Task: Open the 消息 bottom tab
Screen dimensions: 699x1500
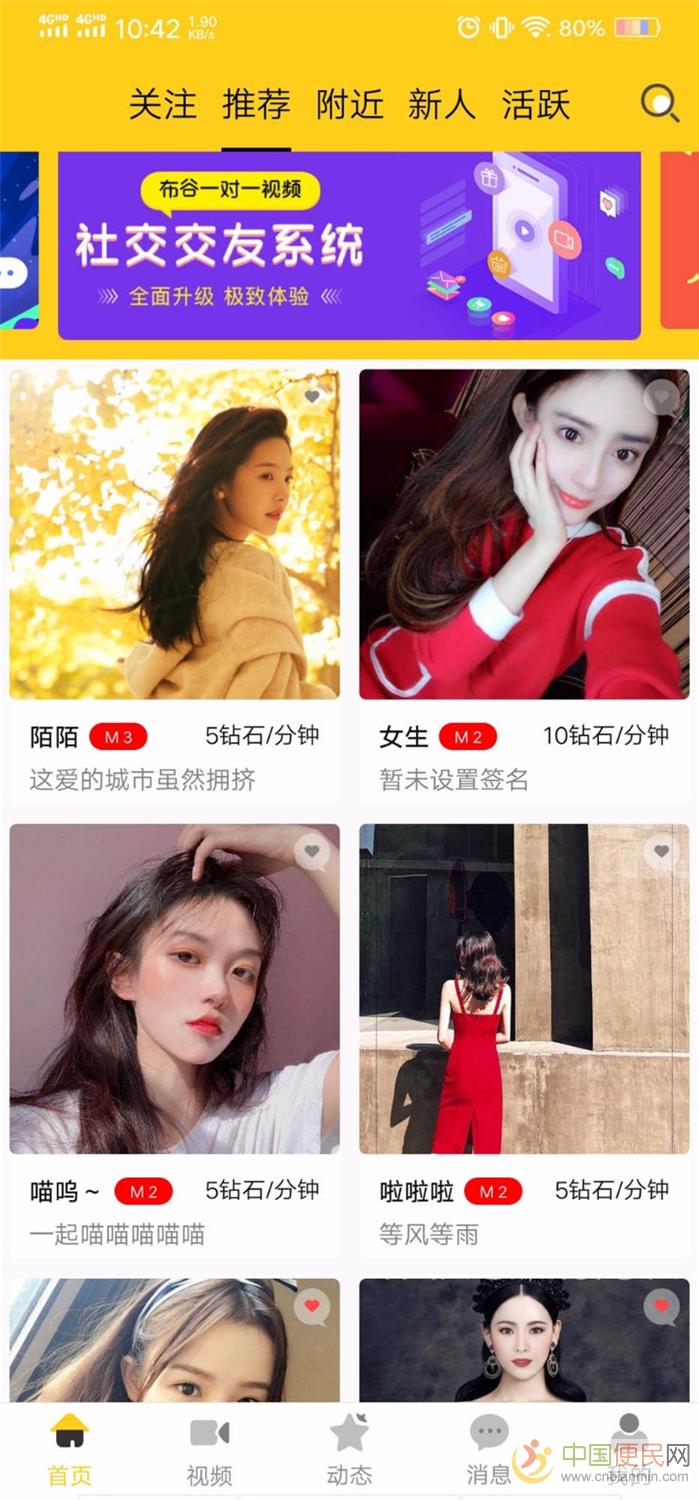Action: tap(488, 1450)
